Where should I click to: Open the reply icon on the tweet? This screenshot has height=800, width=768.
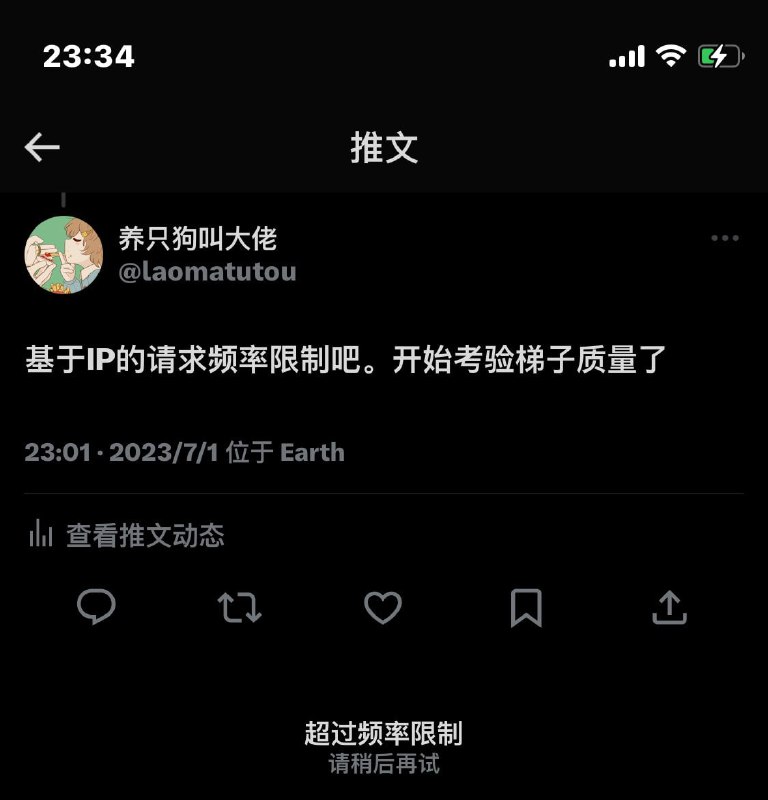[x=97, y=608]
